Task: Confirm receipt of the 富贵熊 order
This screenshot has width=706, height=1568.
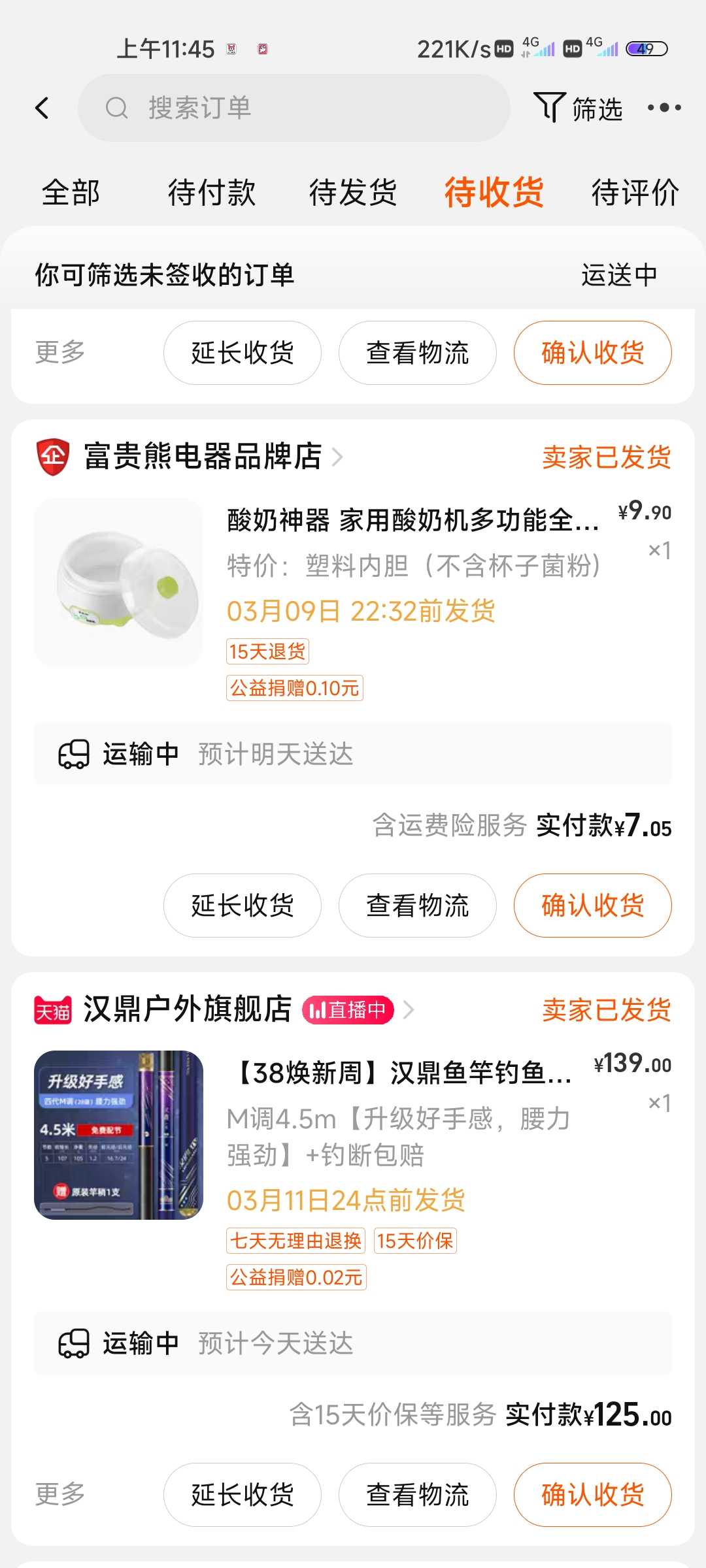Action: click(x=593, y=906)
